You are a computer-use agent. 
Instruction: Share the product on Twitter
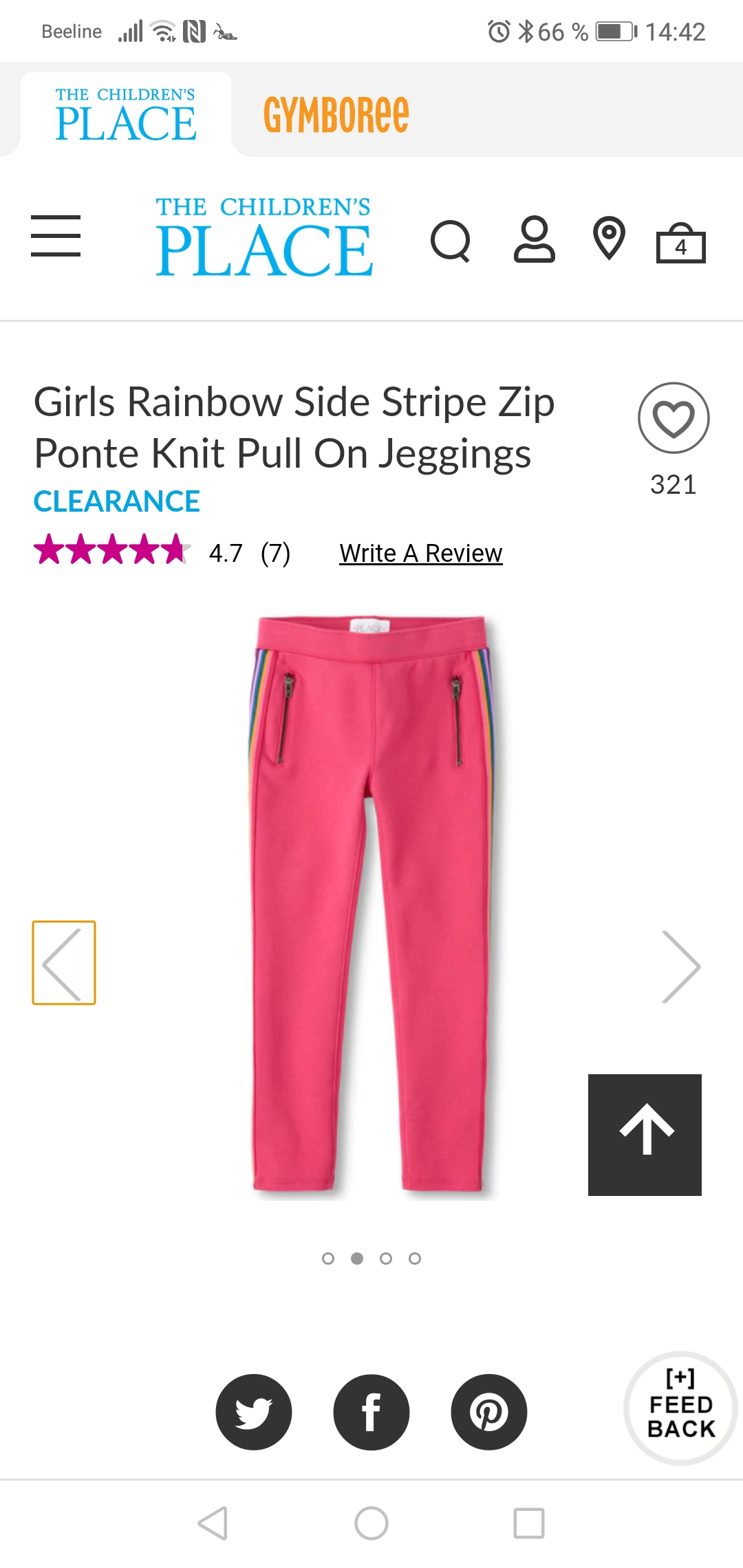254,1412
